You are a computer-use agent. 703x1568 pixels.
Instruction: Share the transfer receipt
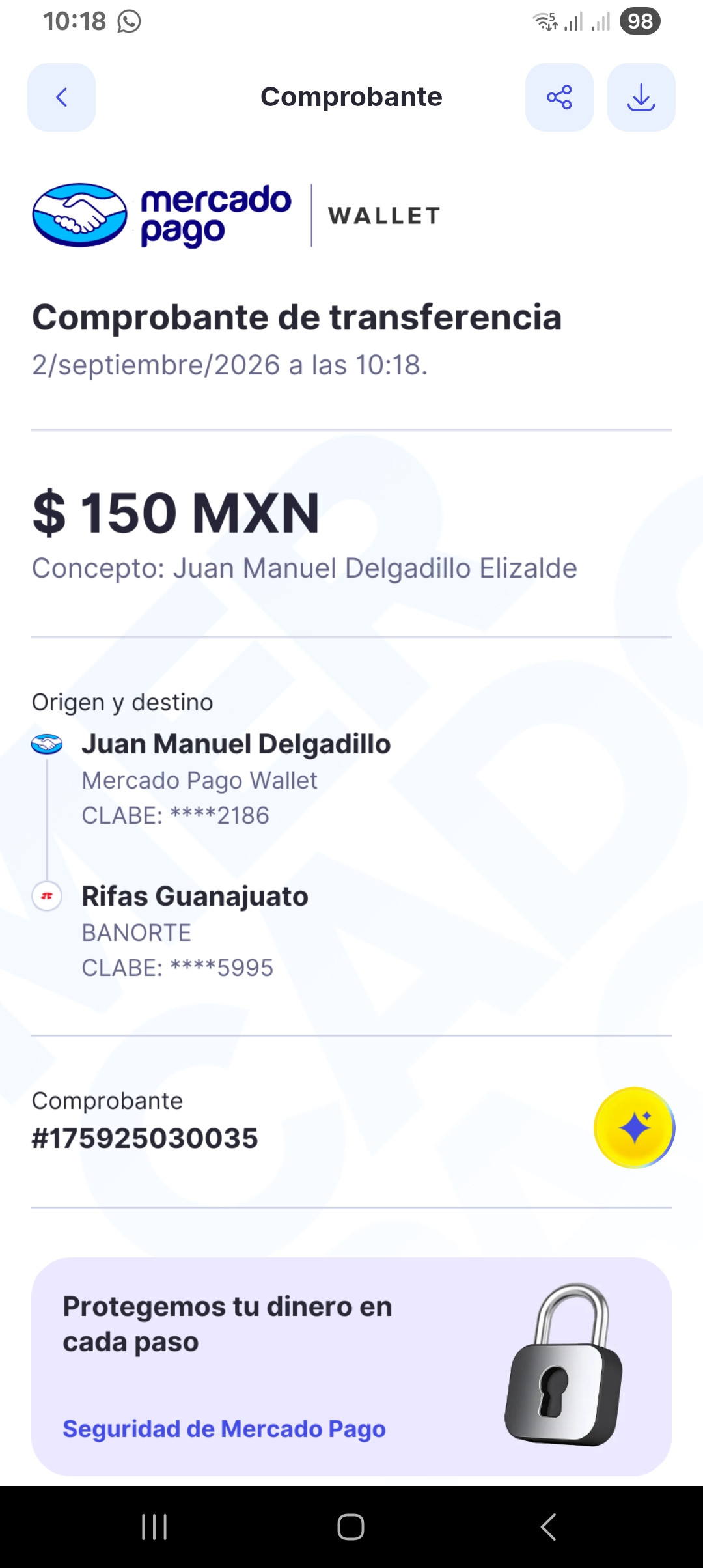pos(559,98)
